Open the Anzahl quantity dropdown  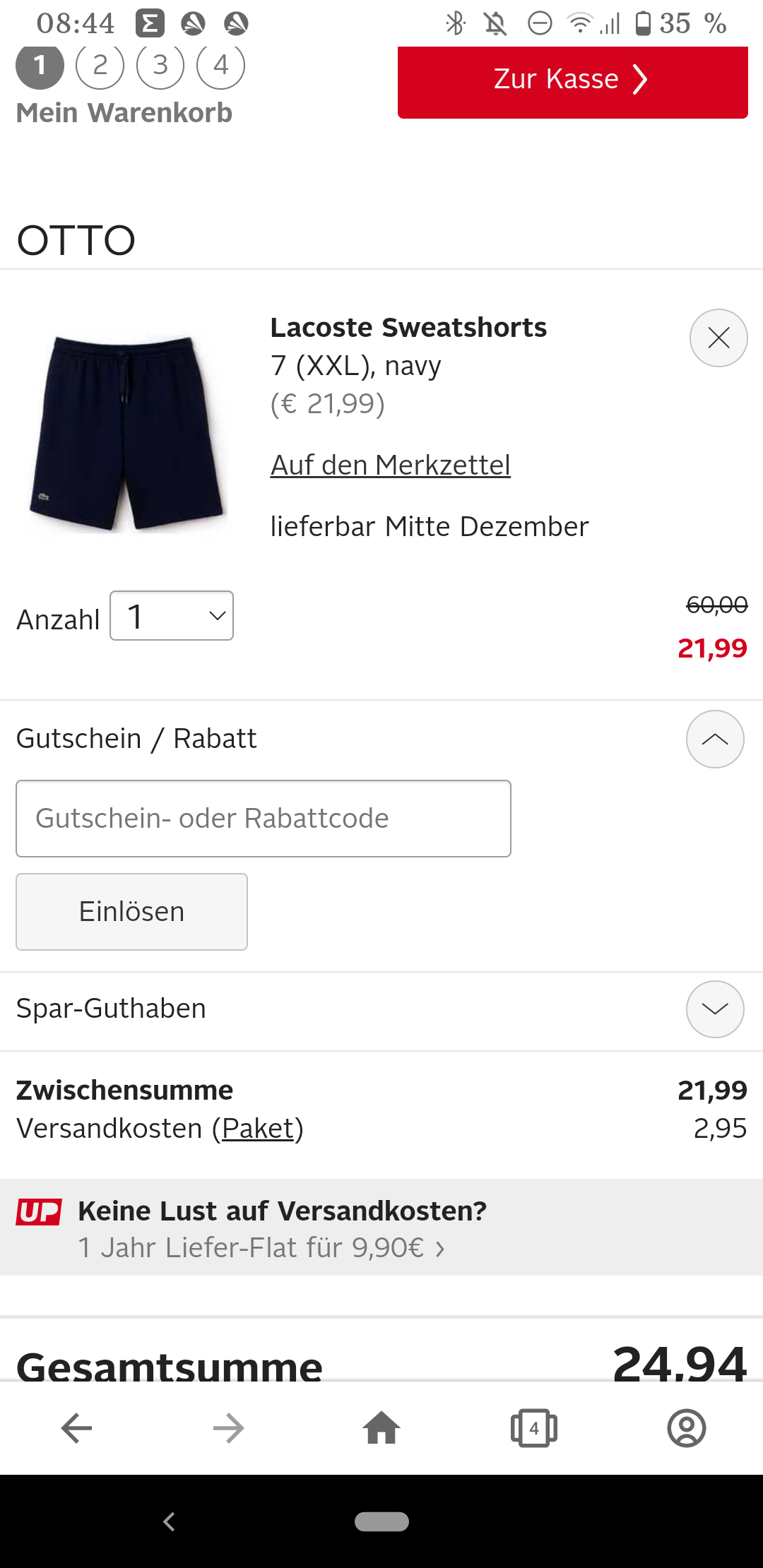pos(172,616)
